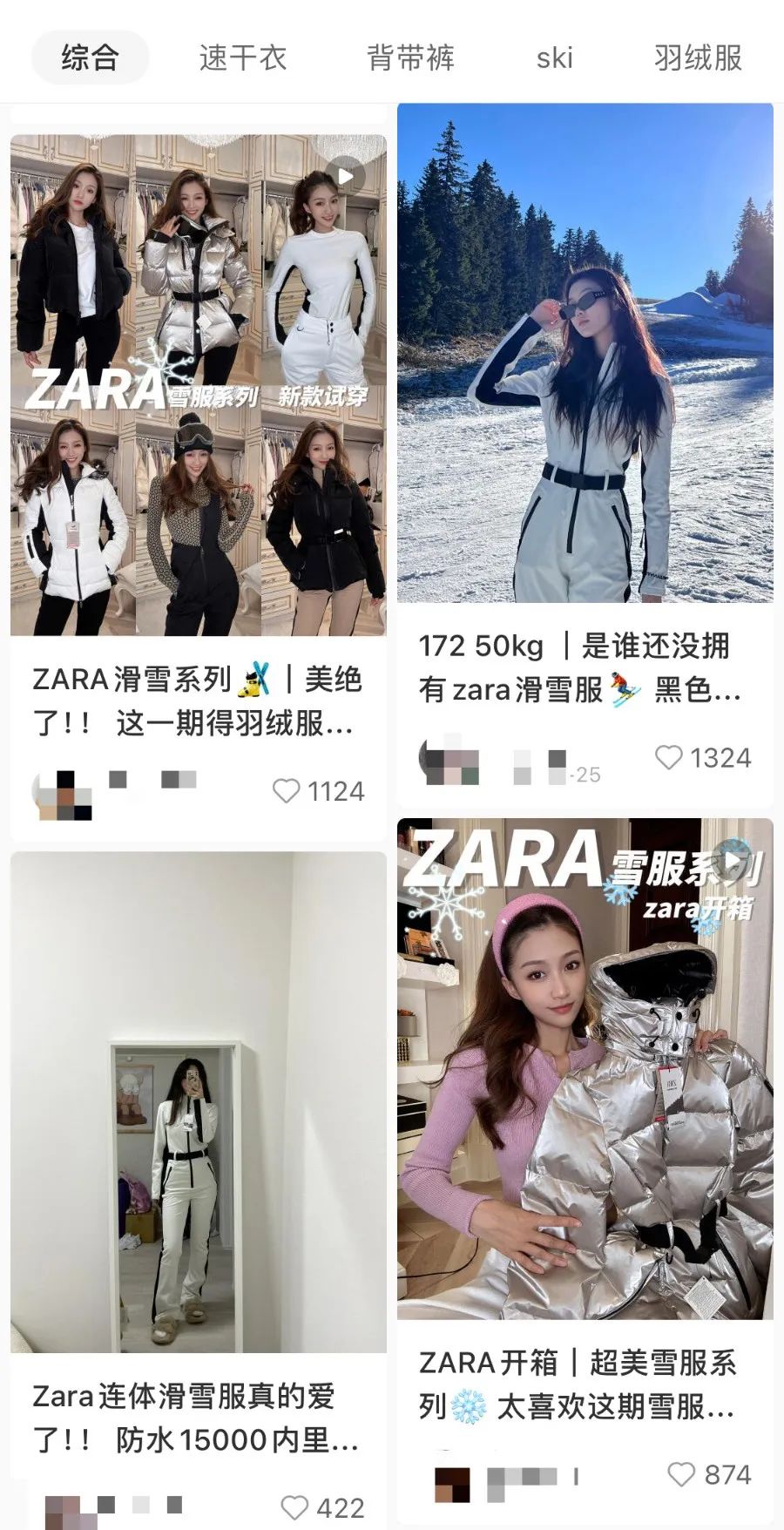Open the ZARA滑雪系列 try-on video post
784x1530 pixels.
(199, 385)
